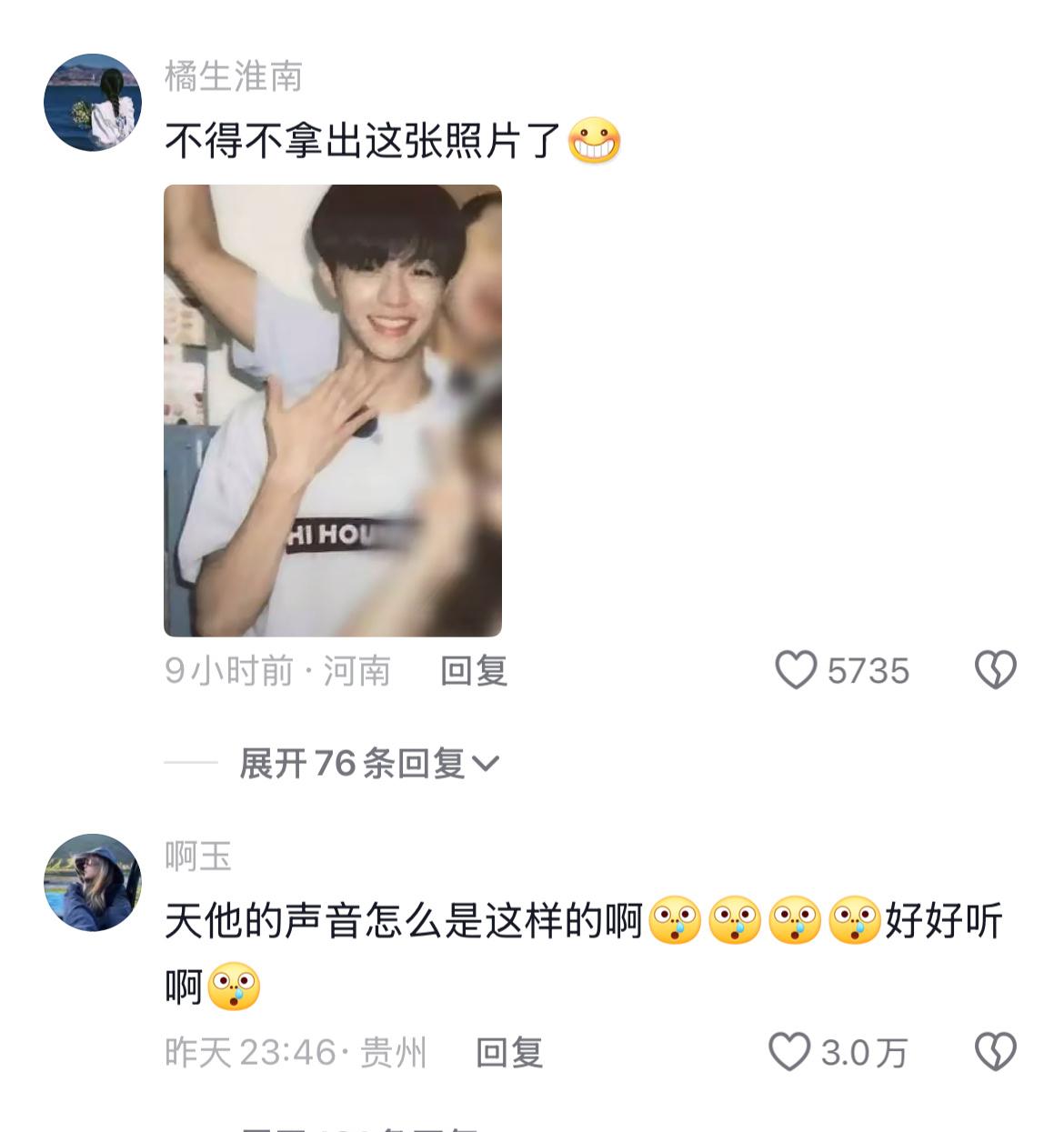
Task: Reply to 啊玉's comment
Action: (x=508, y=1053)
